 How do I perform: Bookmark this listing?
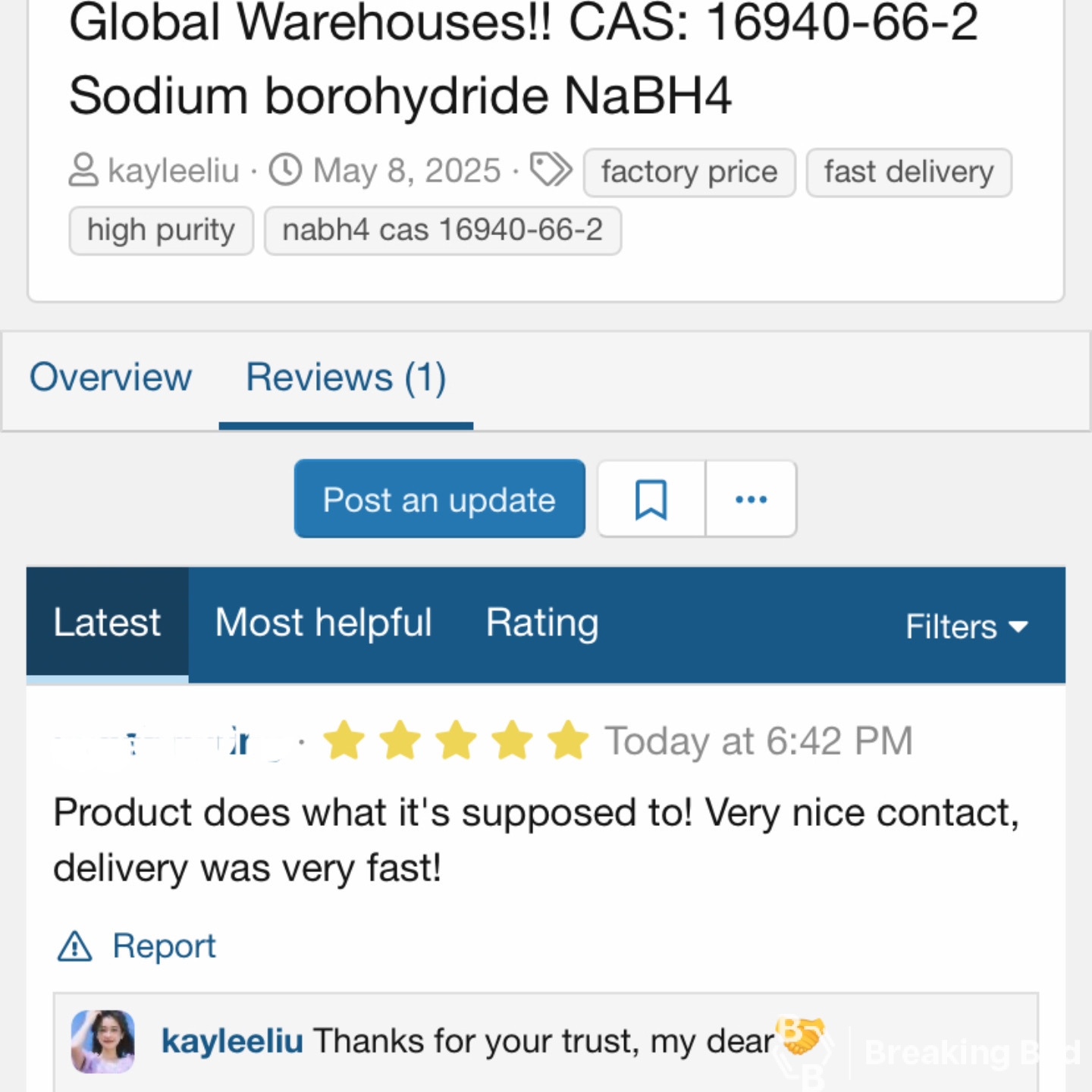(x=651, y=499)
